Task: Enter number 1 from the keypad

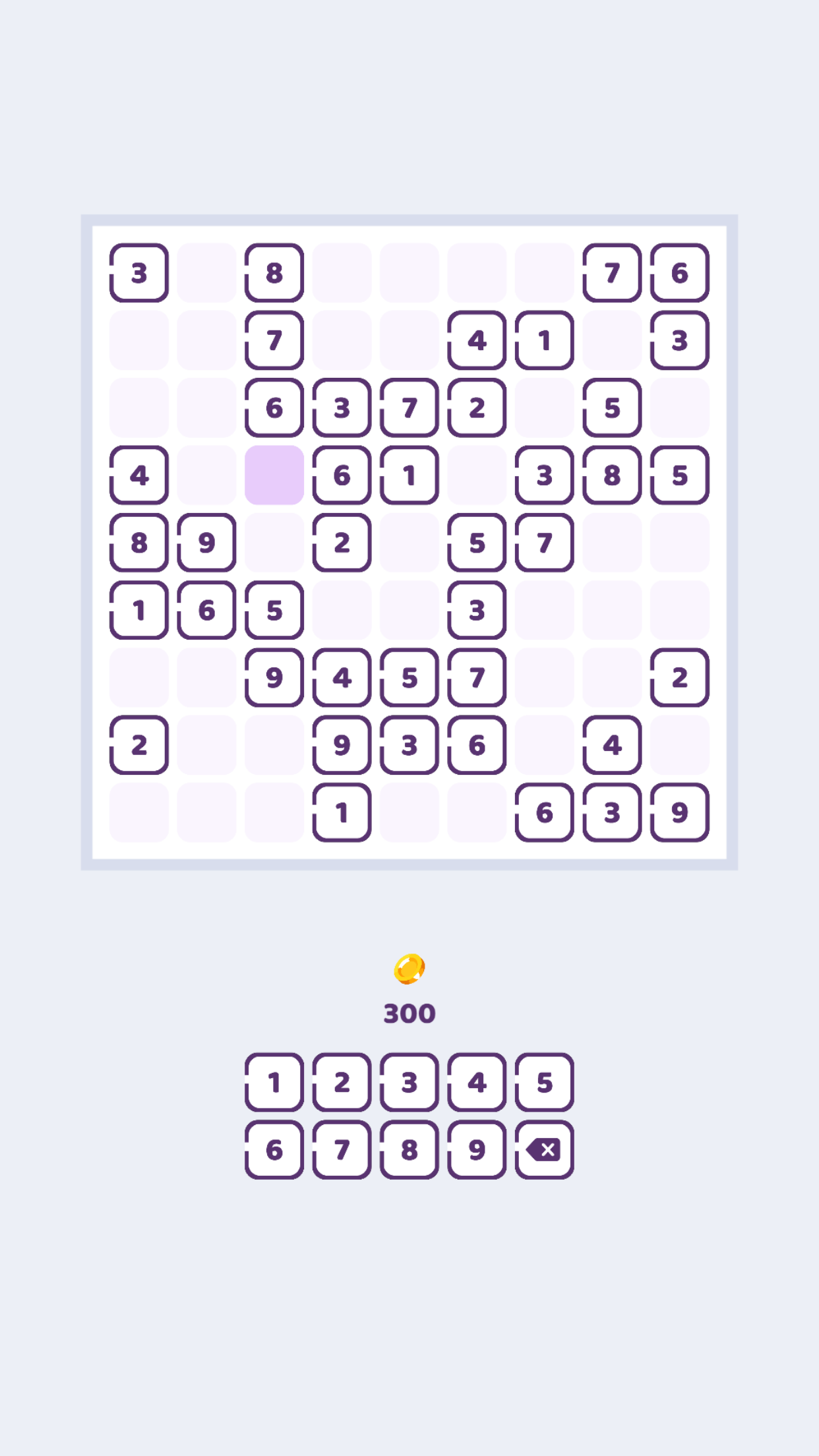Action: pyautogui.click(x=274, y=1082)
